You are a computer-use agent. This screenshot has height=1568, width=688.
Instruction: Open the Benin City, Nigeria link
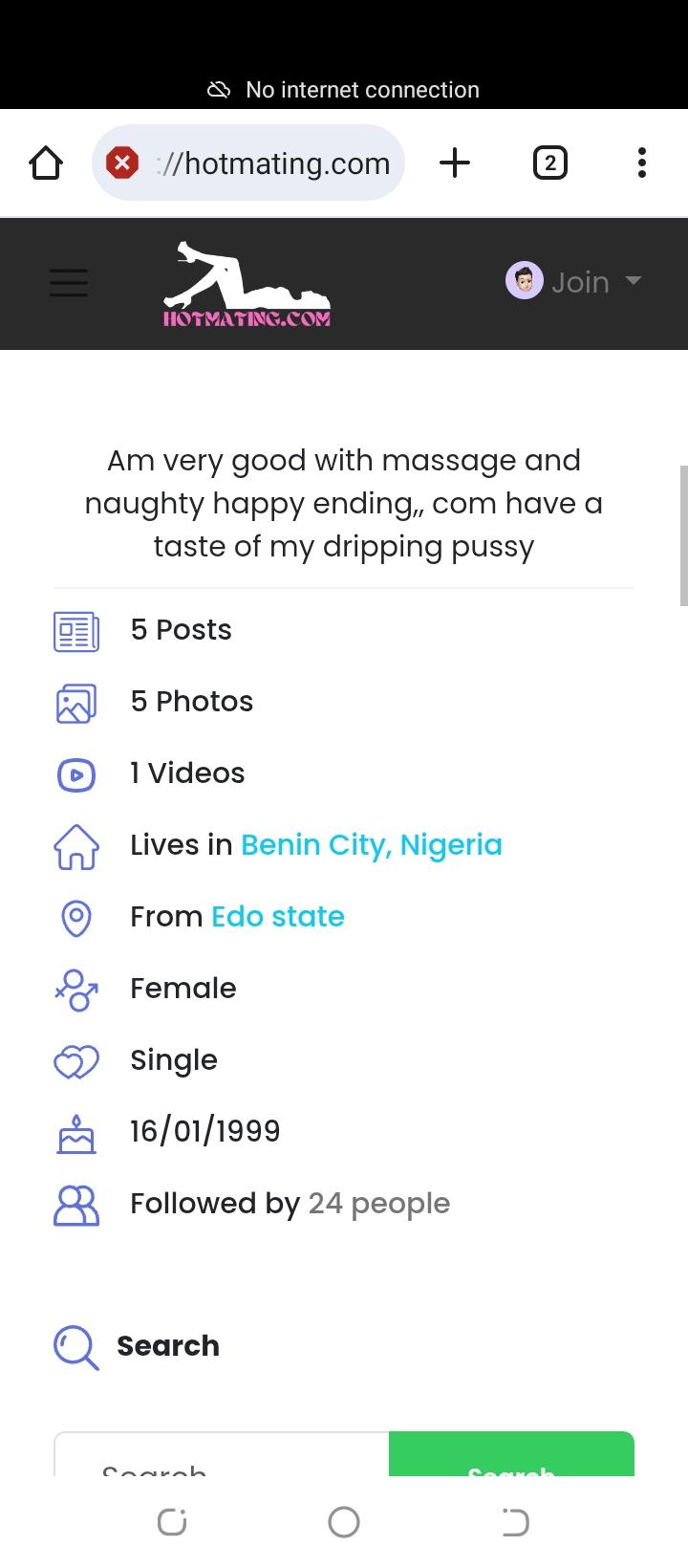point(371,845)
